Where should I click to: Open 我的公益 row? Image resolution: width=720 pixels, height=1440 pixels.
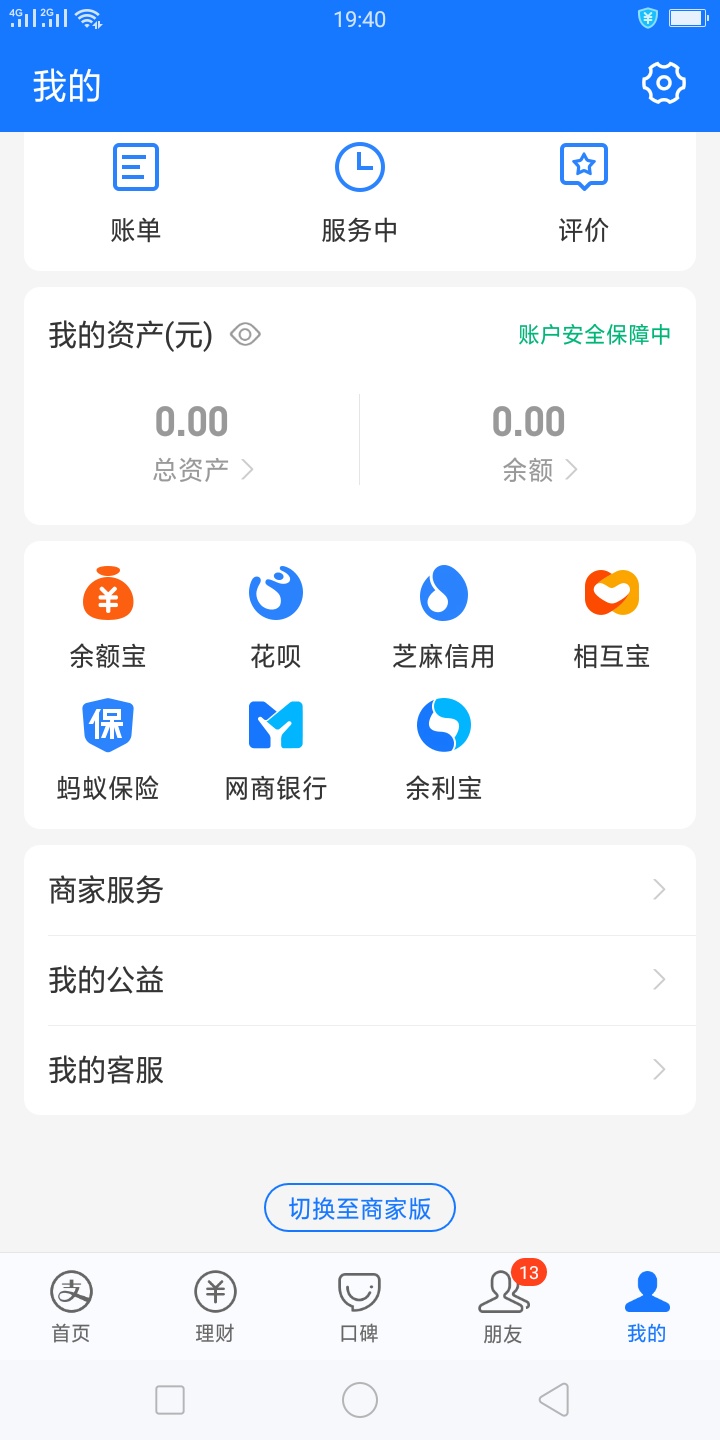point(360,980)
